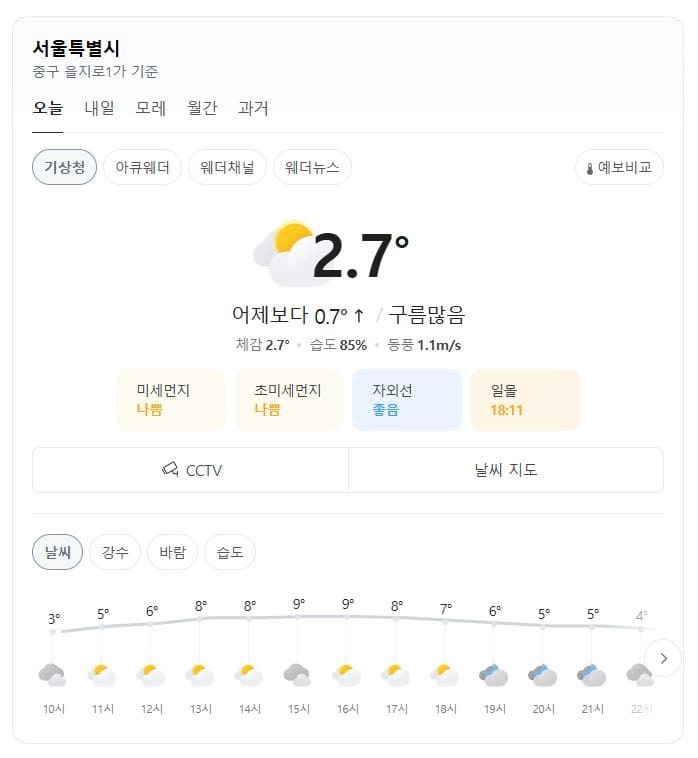The image size is (698, 758).
Task: Open the 초미세먼지 card
Action: coord(288,400)
